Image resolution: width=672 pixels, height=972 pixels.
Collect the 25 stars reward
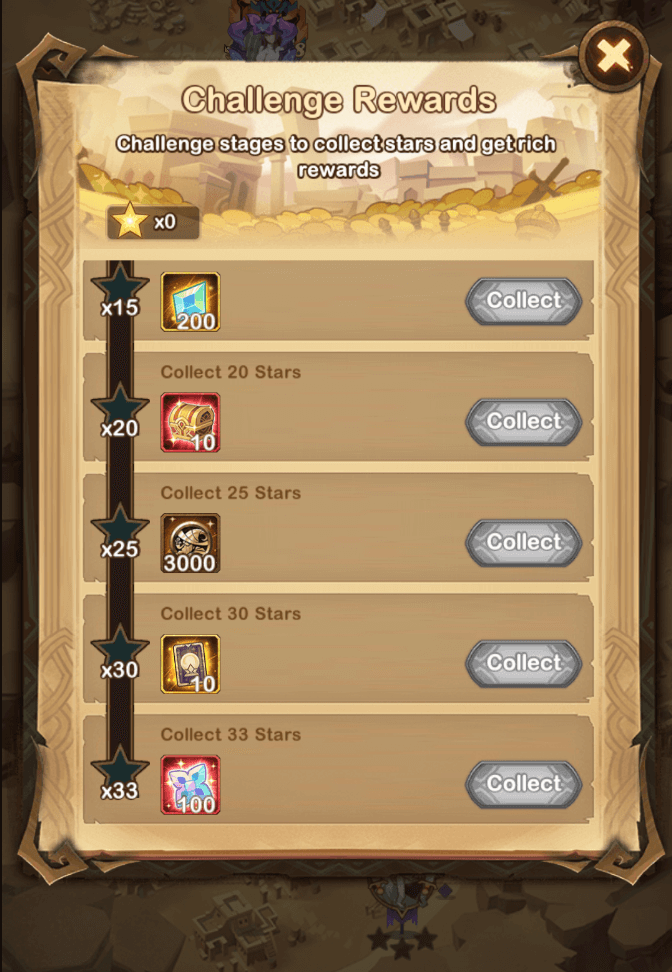click(523, 543)
